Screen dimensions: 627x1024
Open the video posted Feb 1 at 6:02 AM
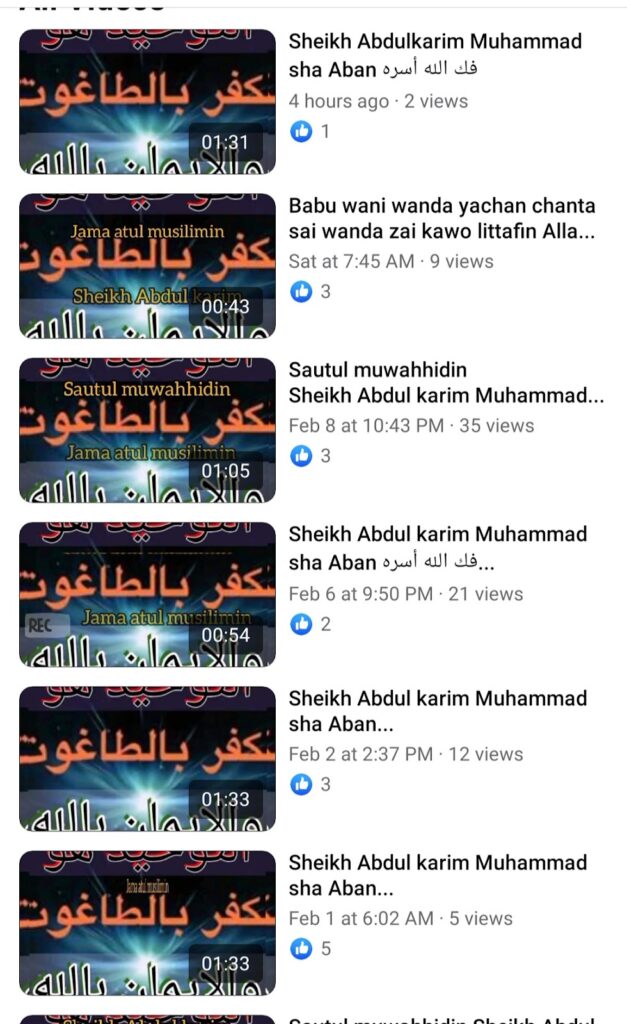pyautogui.click(x=147, y=923)
